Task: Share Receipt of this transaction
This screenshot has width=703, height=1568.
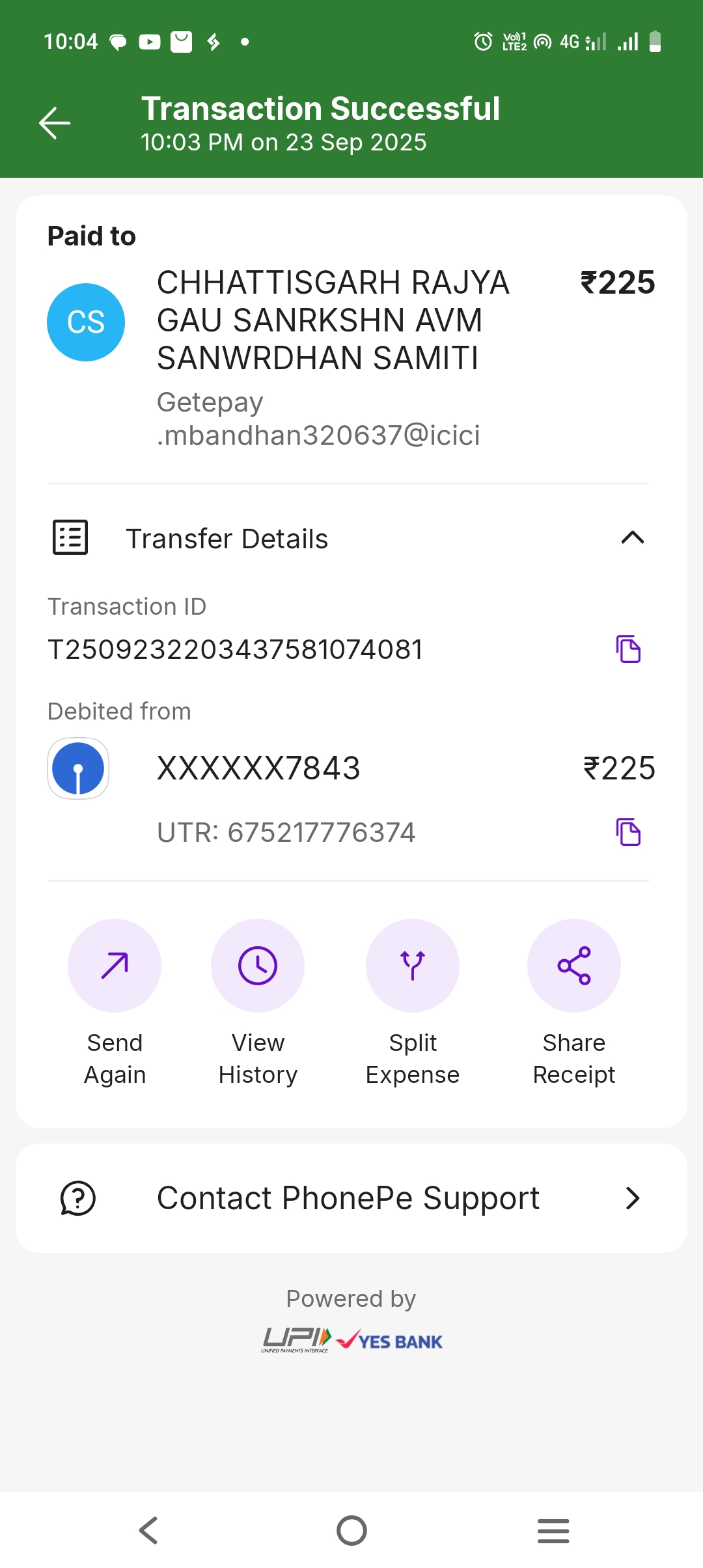Action: (x=573, y=966)
